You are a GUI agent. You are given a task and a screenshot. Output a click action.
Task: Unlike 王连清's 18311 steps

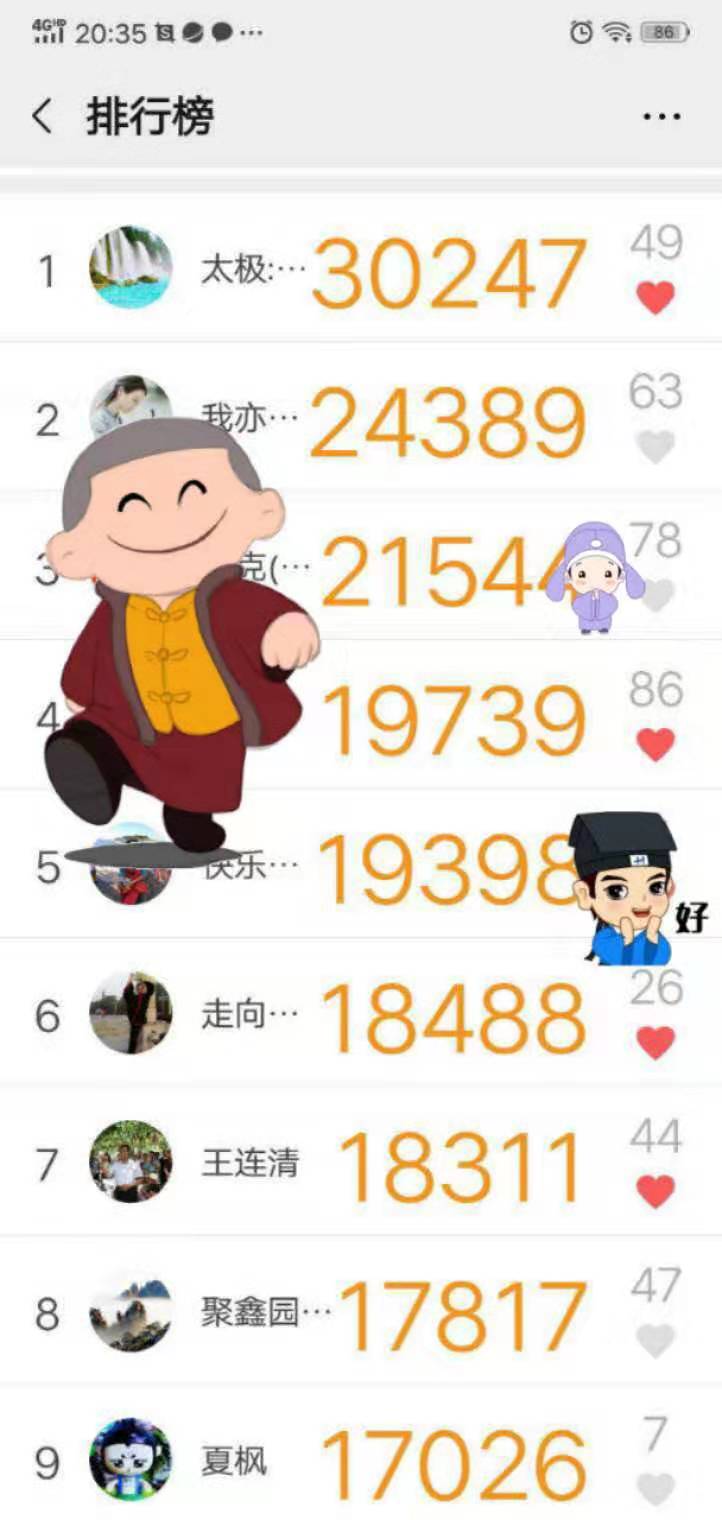click(656, 1191)
